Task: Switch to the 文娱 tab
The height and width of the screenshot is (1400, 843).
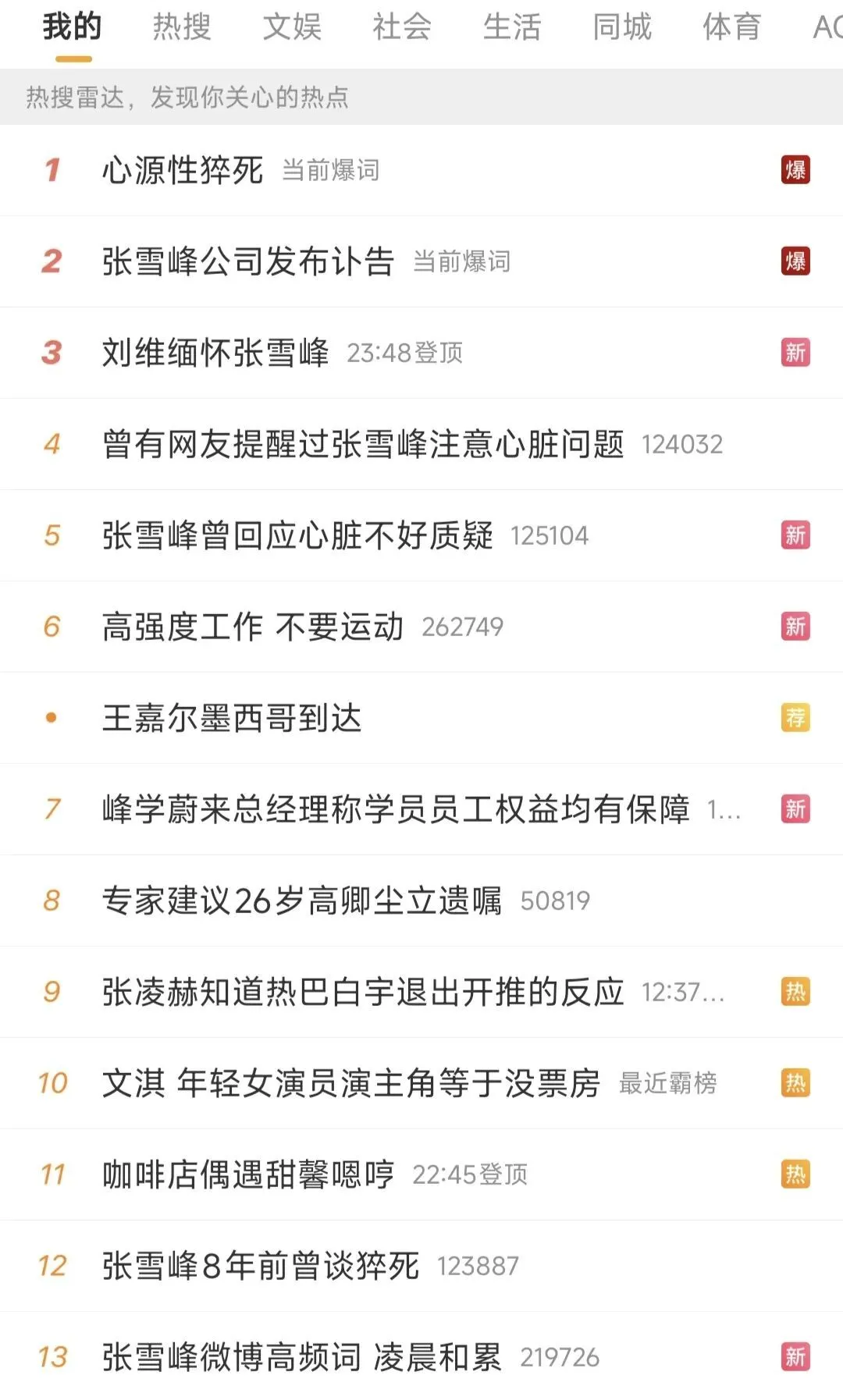Action: tap(292, 27)
